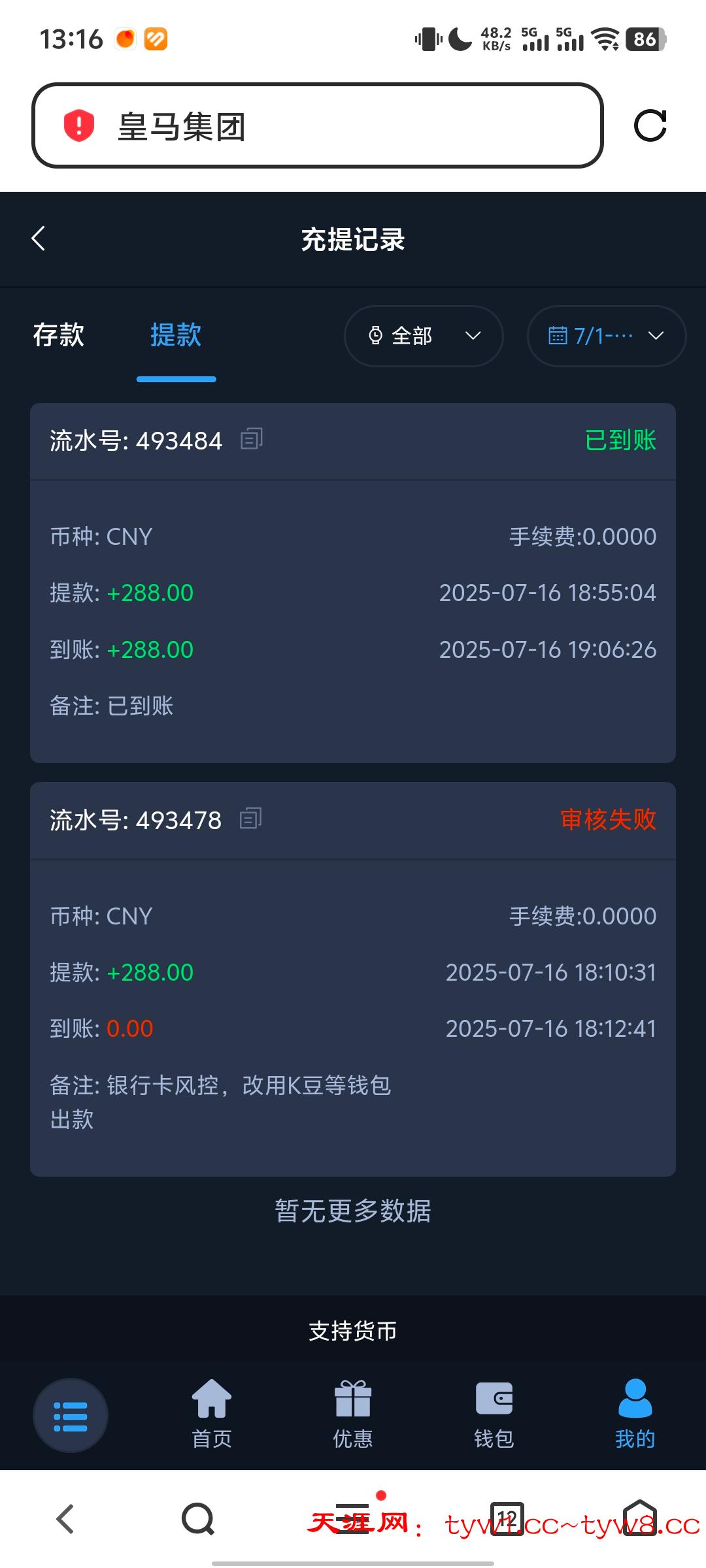Open the browser search icon
The width and height of the screenshot is (706, 1568).
coord(198,1519)
